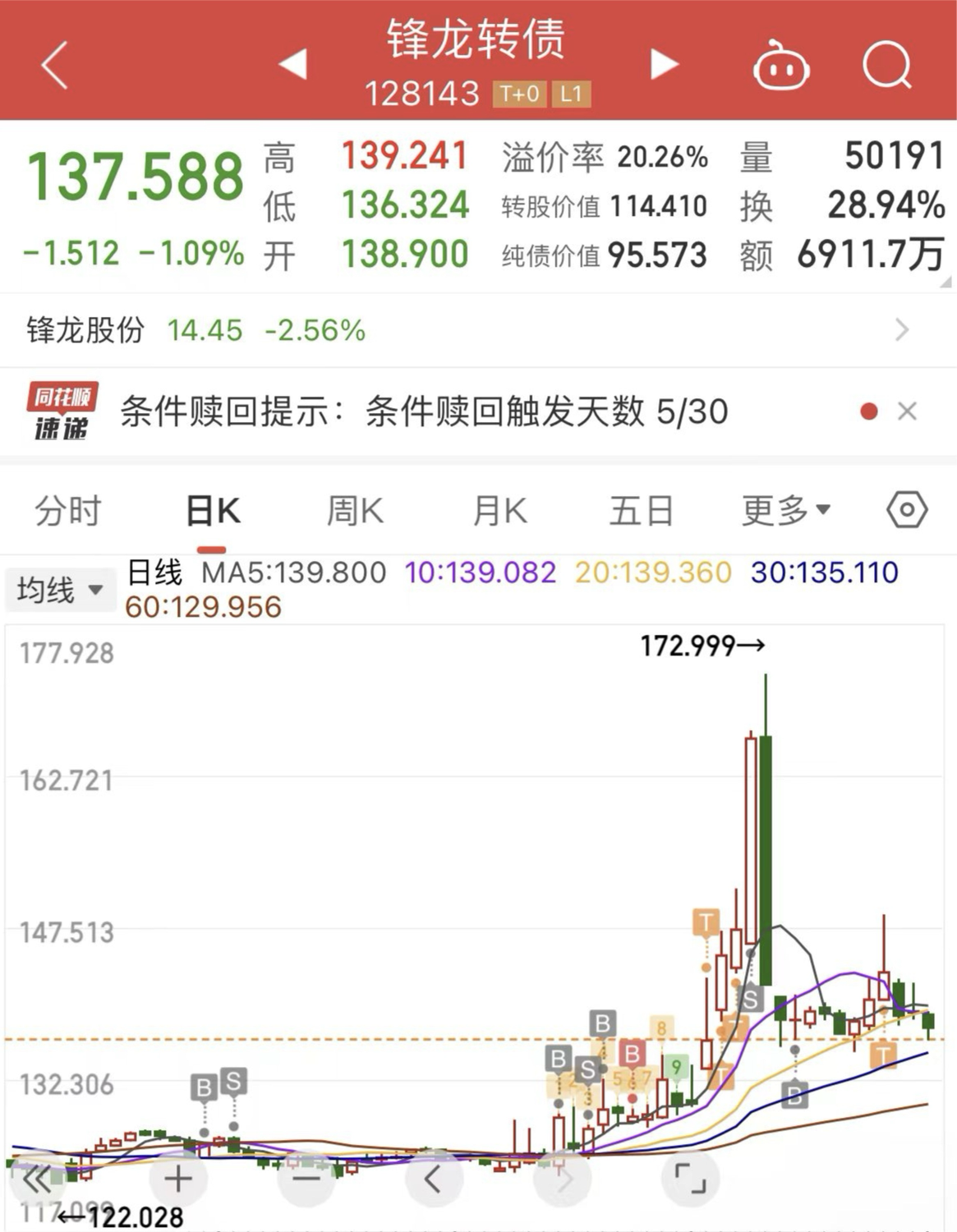Image resolution: width=957 pixels, height=1232 pixels.
Task: Open the 条件赎回提示 news notice
Action: click(423, 411)
